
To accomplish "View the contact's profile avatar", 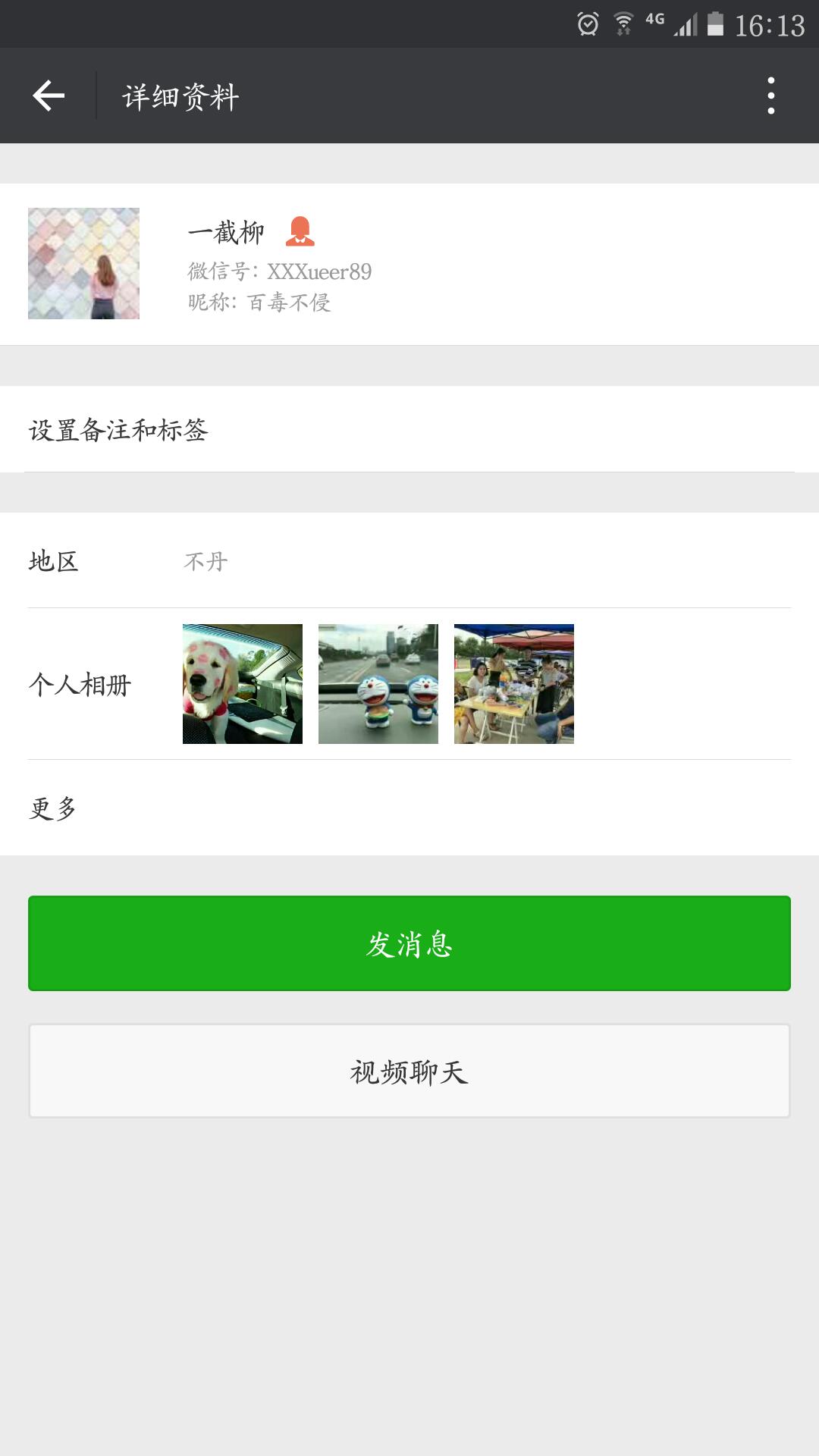I will click(83, 263).
